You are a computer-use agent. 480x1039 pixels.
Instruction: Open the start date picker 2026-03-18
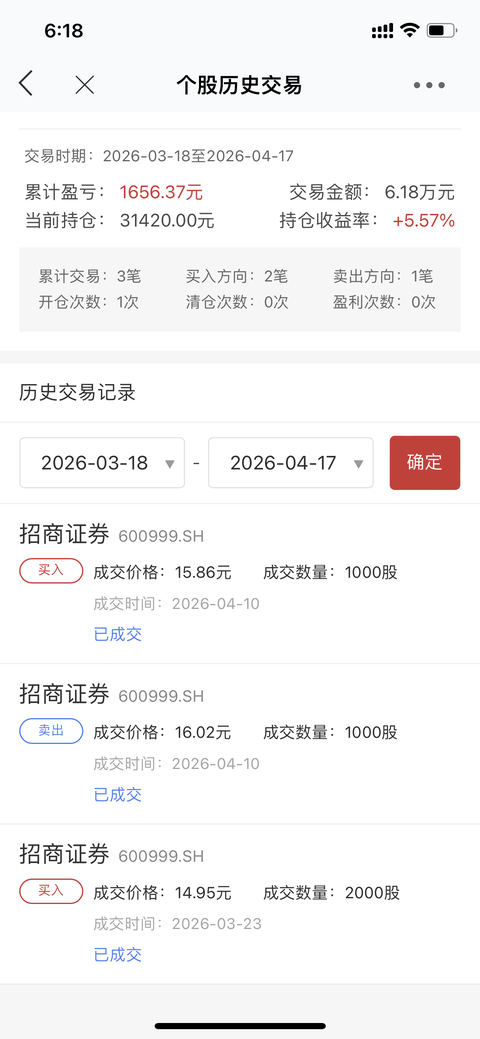[102, 463]
